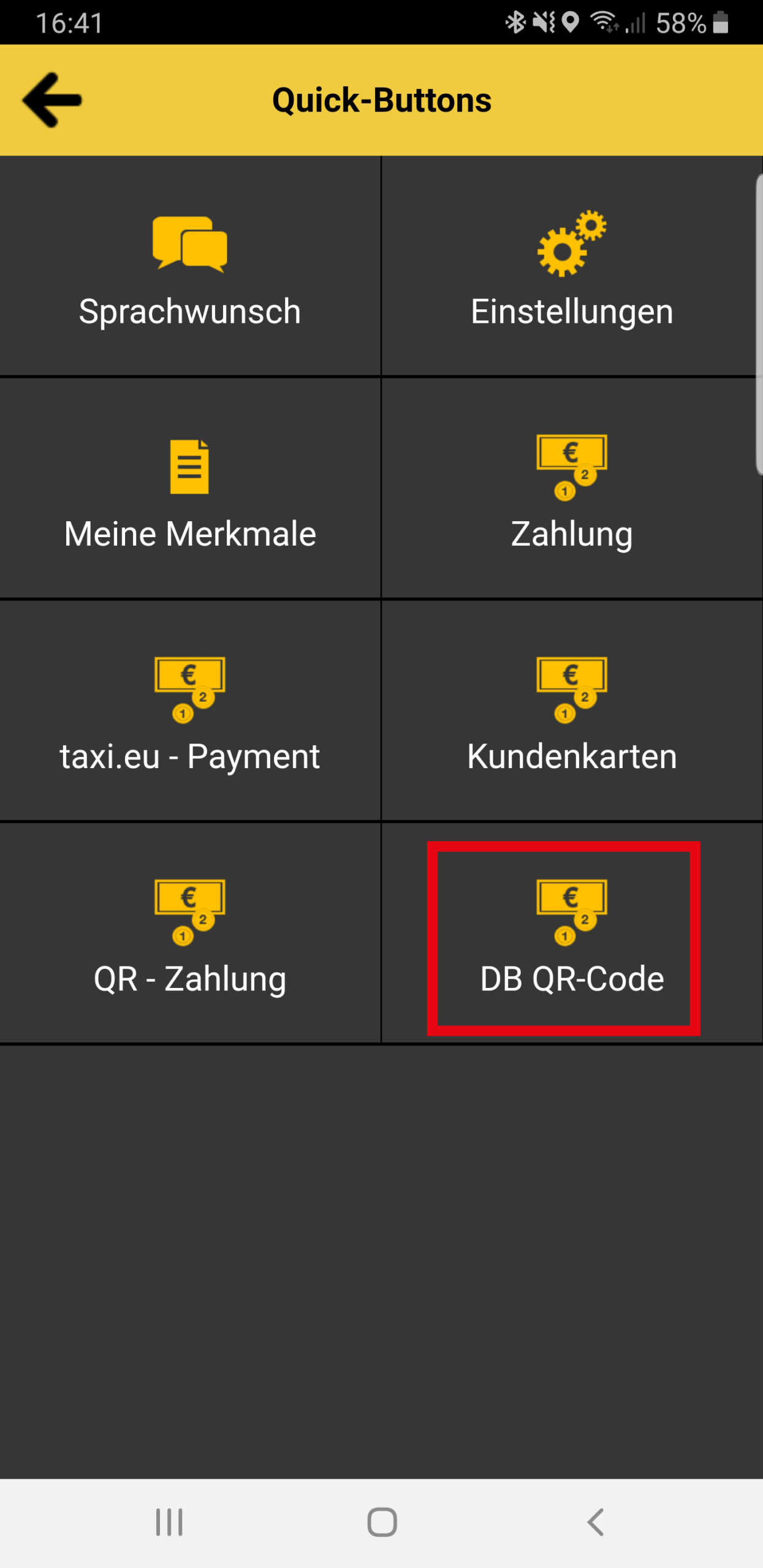Go to the home screen
The width and height of the screenshot is (763, 1568).
pos(382,1522)
